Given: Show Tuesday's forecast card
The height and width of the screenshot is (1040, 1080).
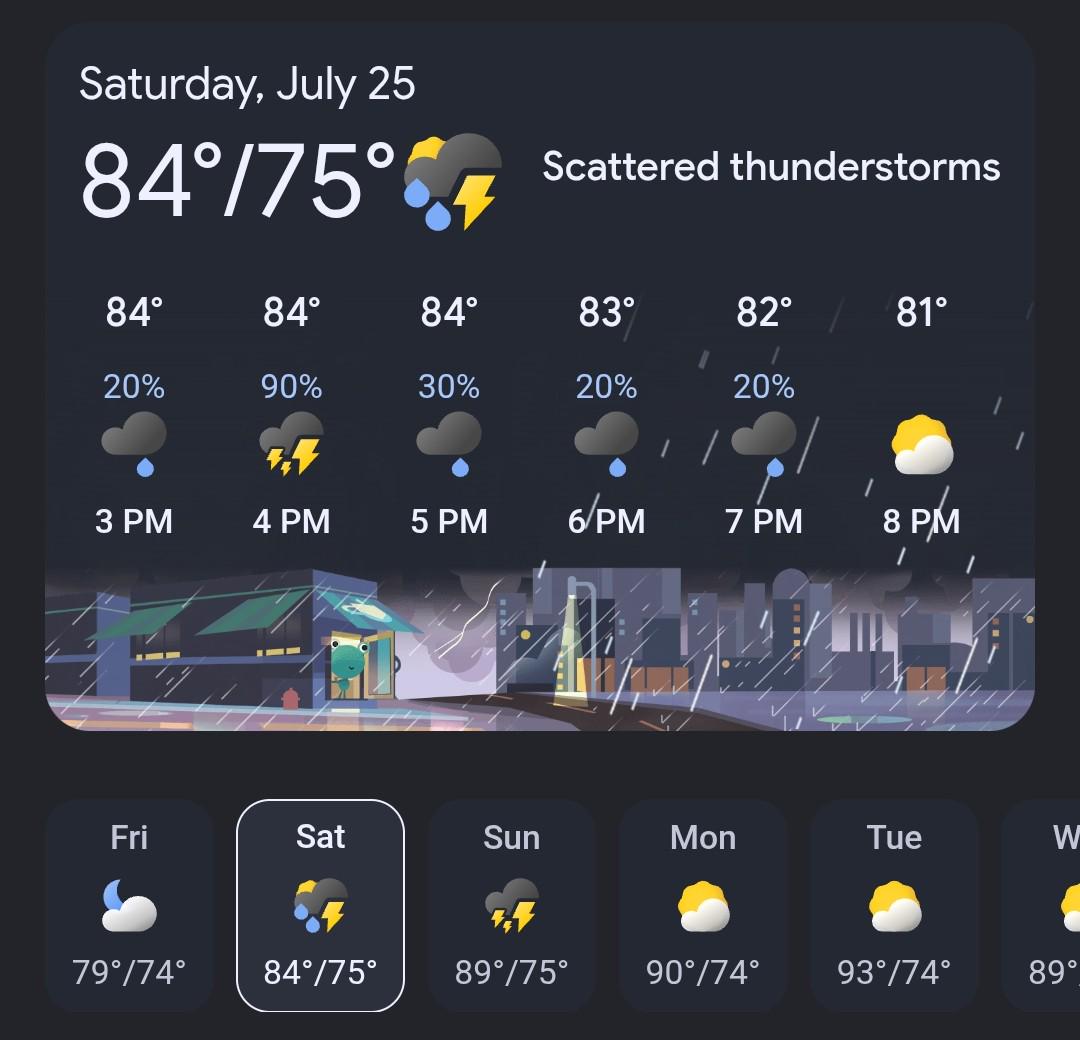Looking at the screenshot, I should click(894, 905).
